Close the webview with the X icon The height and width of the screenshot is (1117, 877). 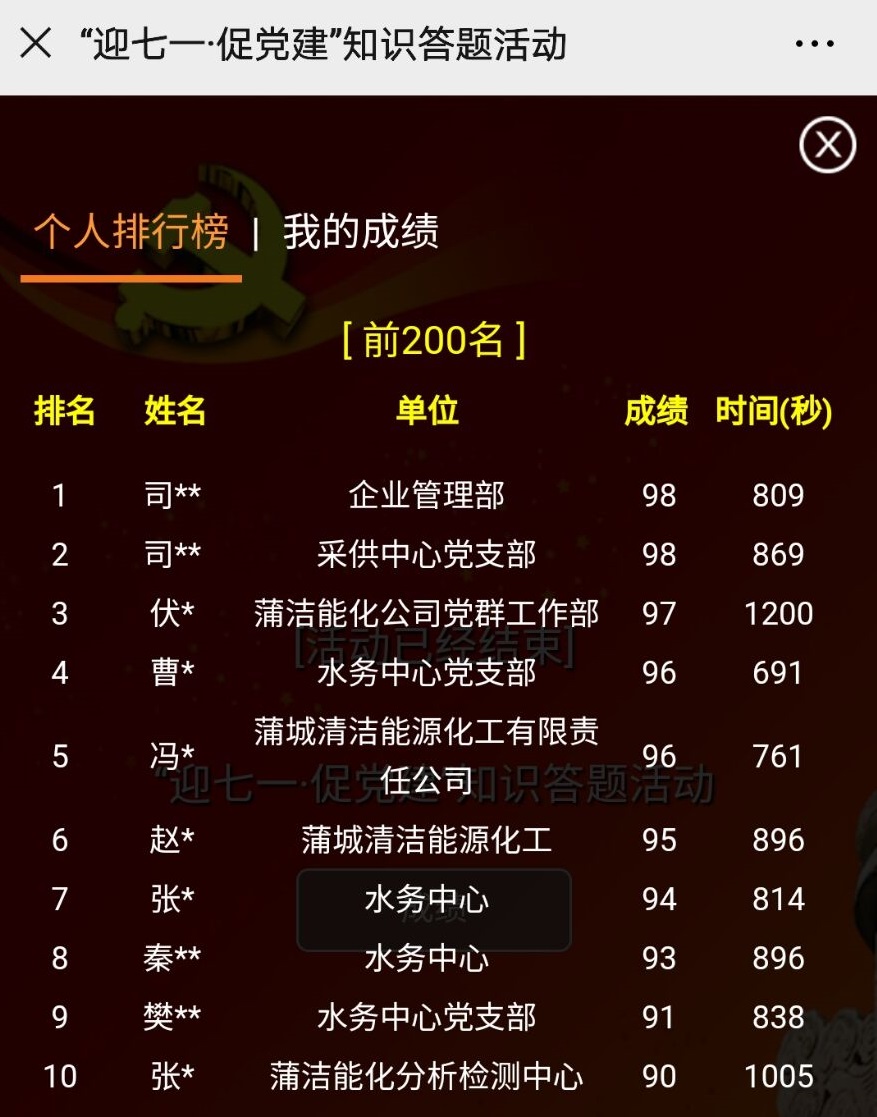coord(36,43)
